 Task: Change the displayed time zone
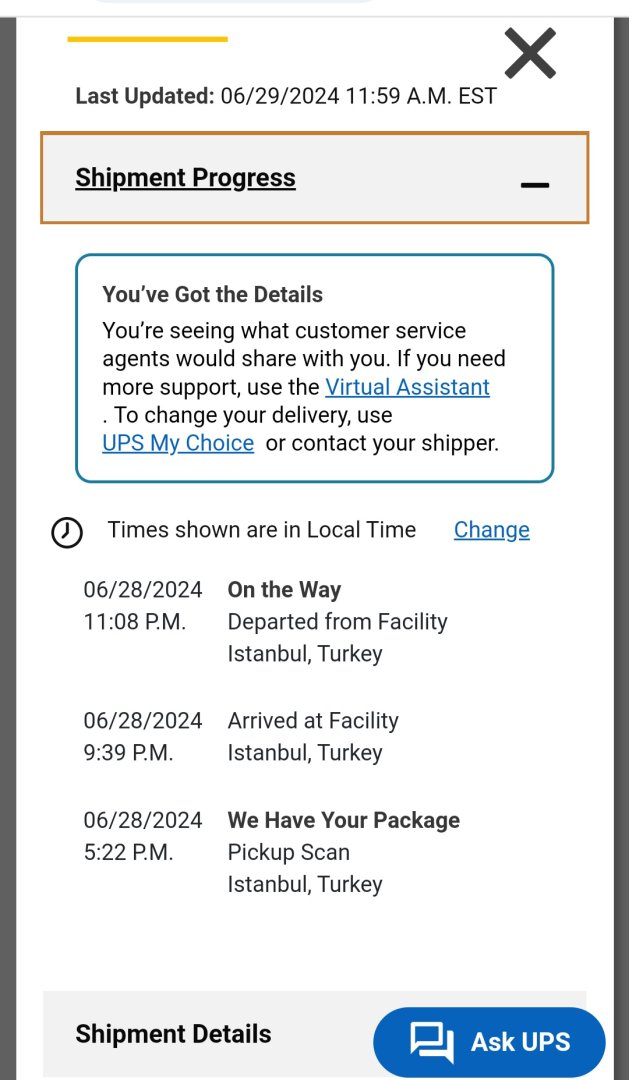pos(491,530)
